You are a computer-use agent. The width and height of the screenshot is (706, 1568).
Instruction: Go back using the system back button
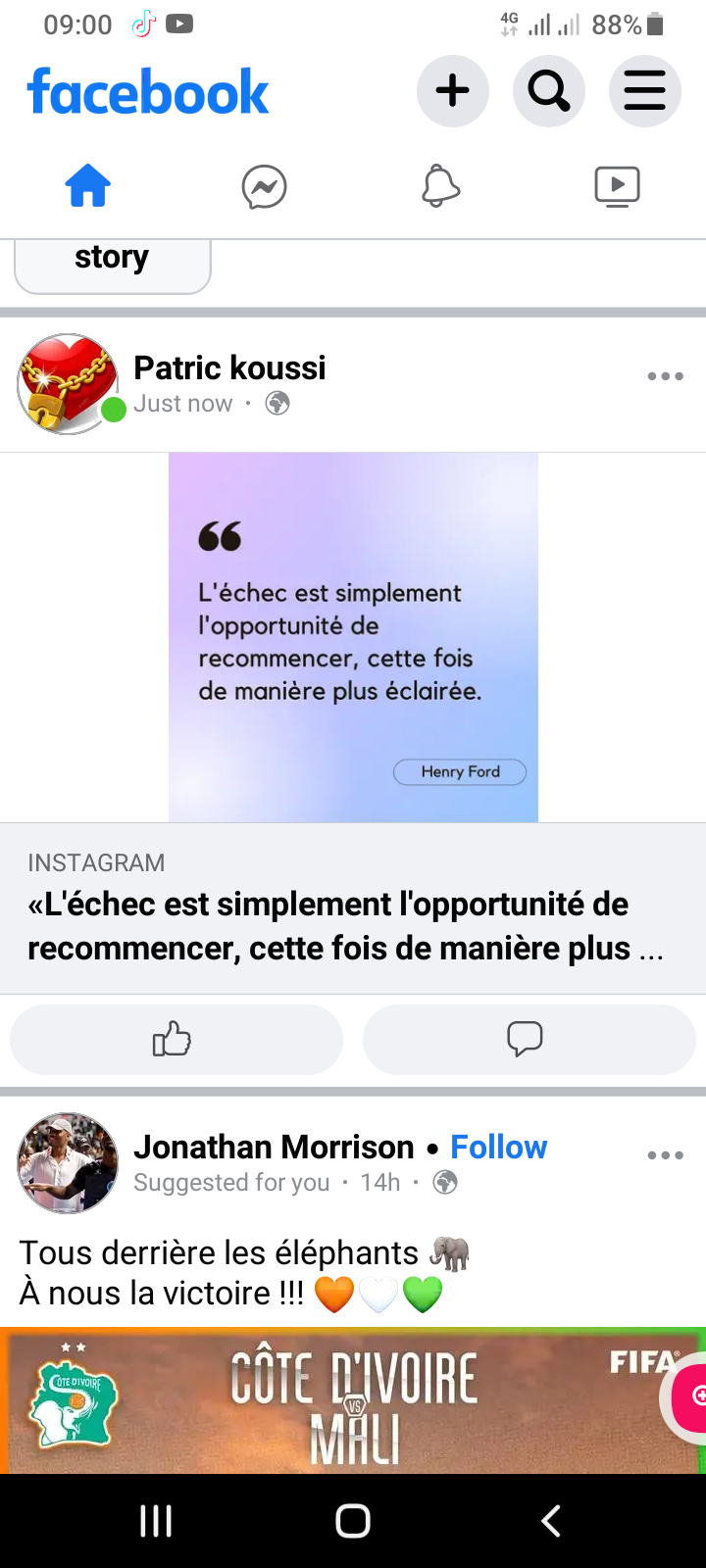coord(551,1521)
